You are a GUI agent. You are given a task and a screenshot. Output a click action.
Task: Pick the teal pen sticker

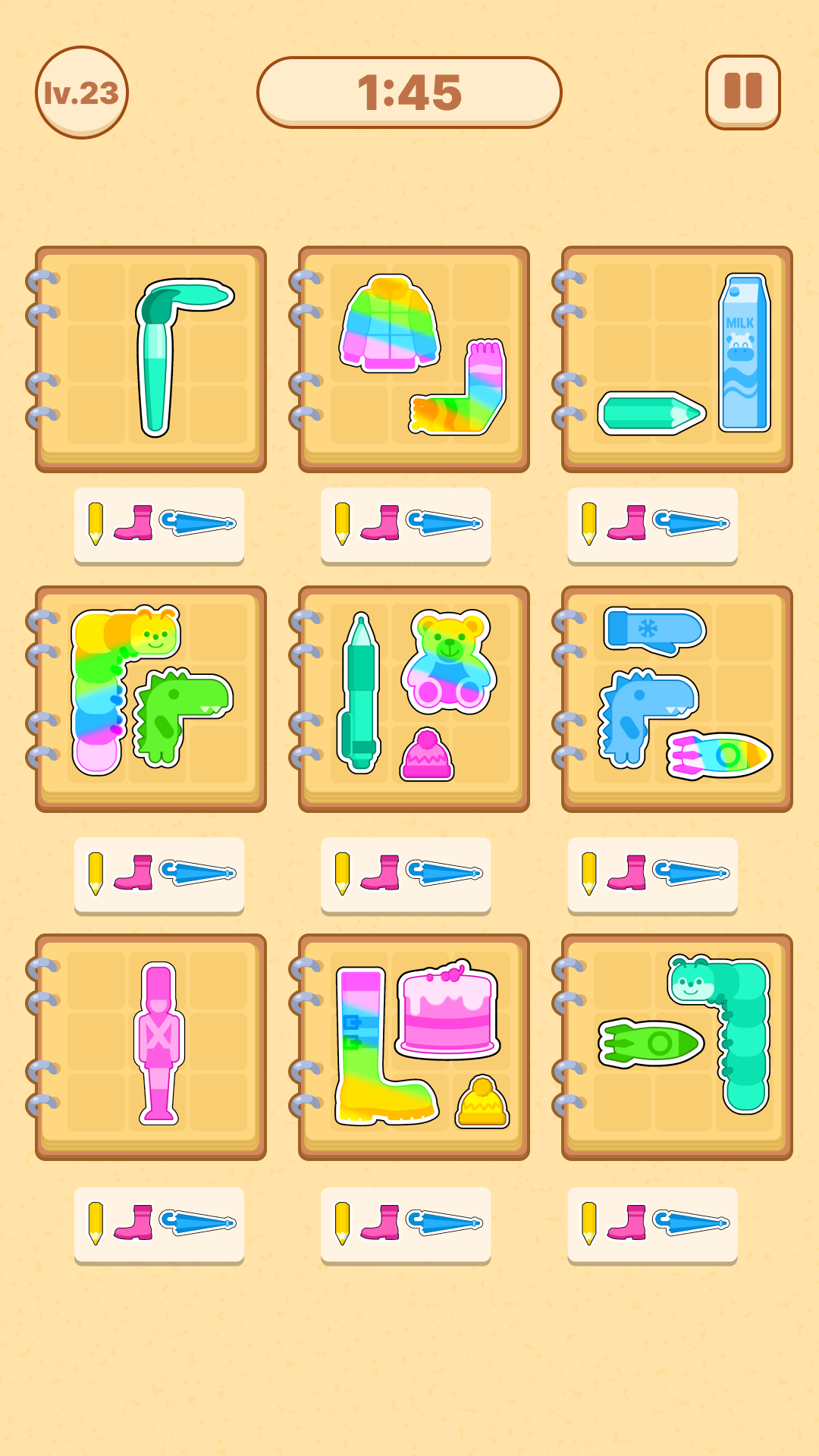pyautogui.click(x=360, y=694)
